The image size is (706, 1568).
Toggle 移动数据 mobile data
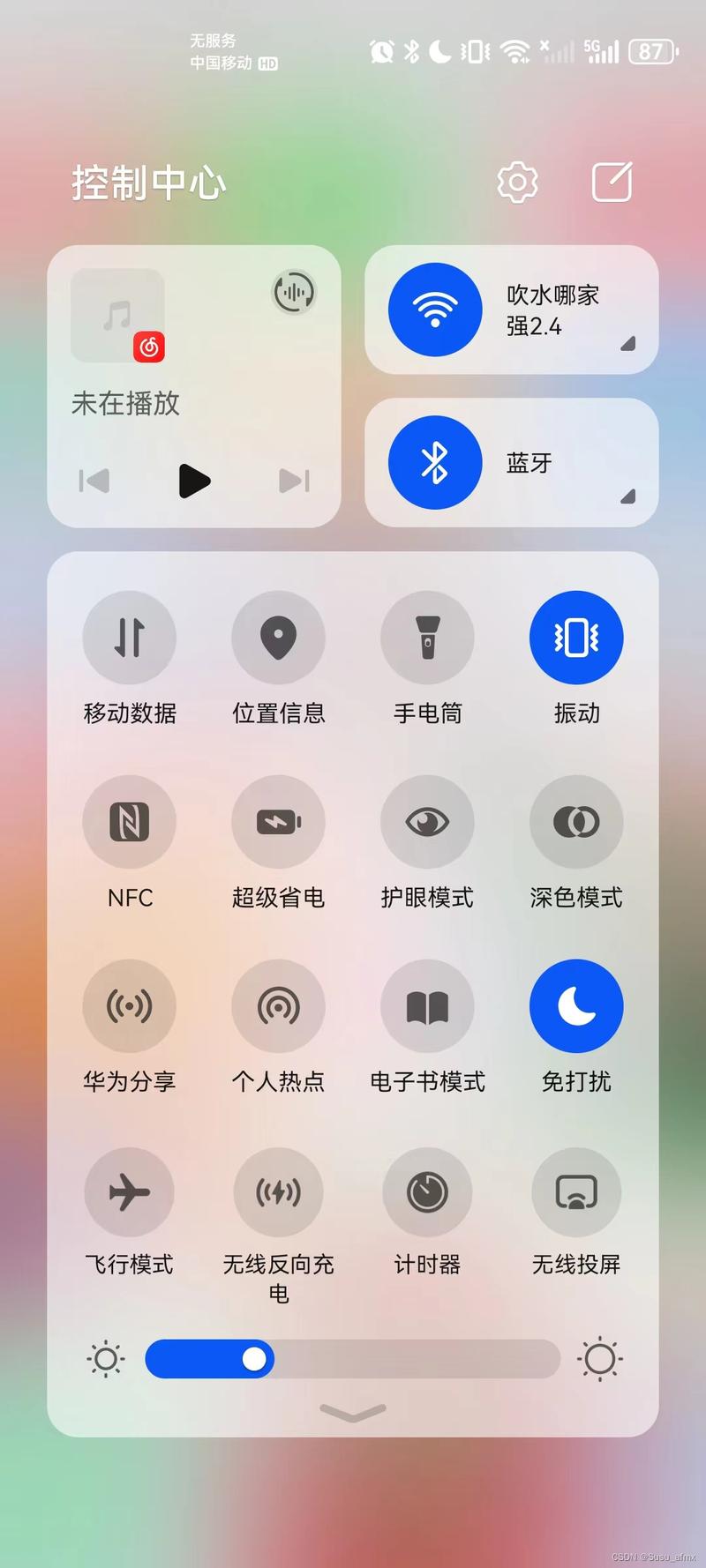tap(130, 638)
